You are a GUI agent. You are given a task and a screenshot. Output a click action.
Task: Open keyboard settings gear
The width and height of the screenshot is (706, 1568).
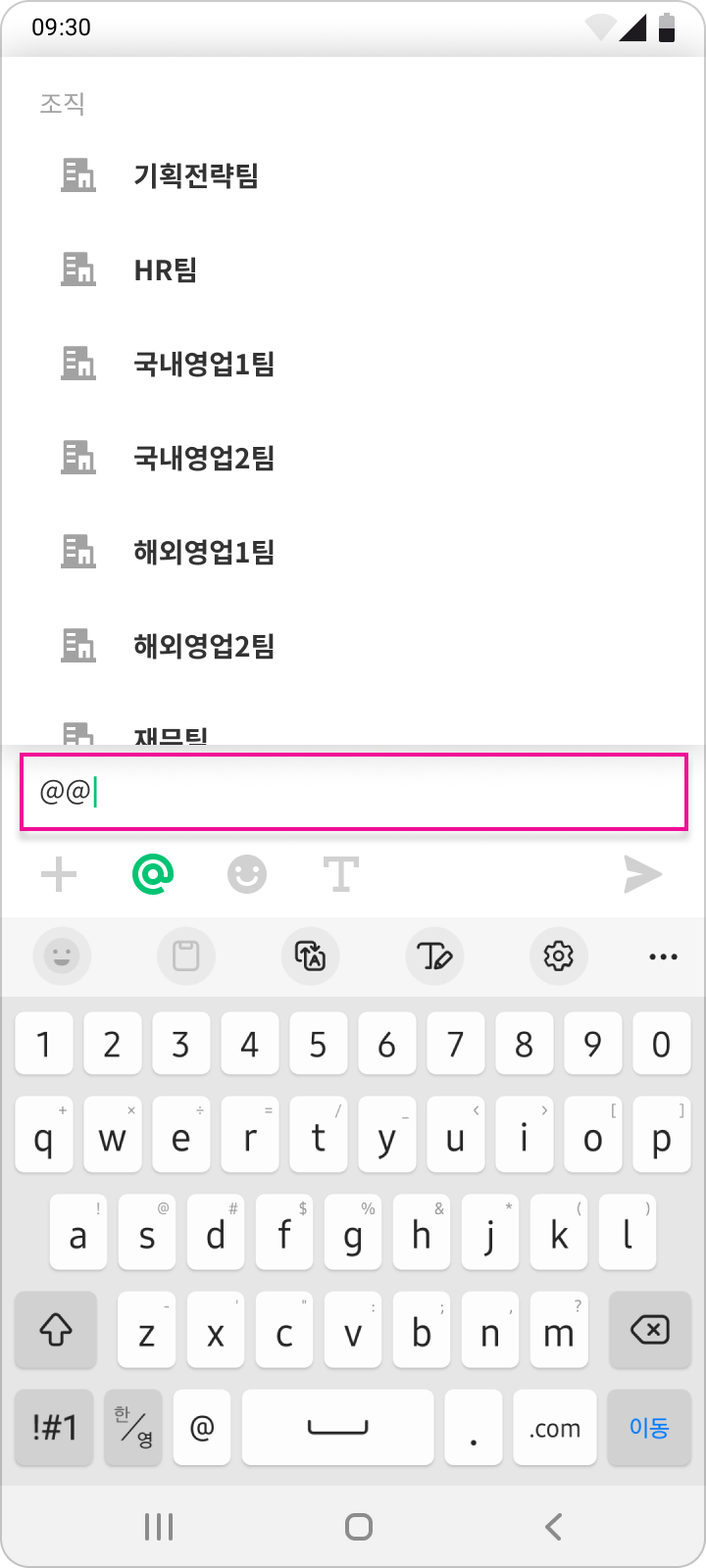point(558,955)
